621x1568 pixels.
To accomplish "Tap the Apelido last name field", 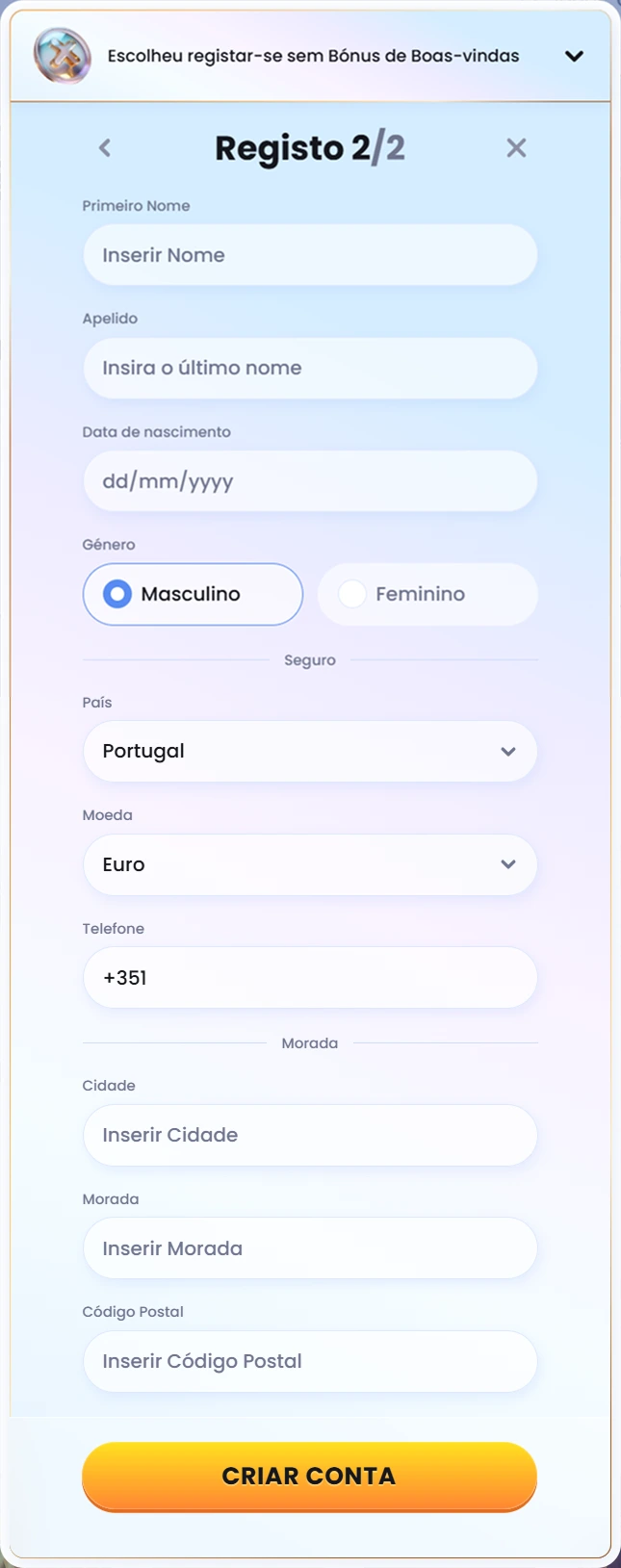I will tap(310, 368).
